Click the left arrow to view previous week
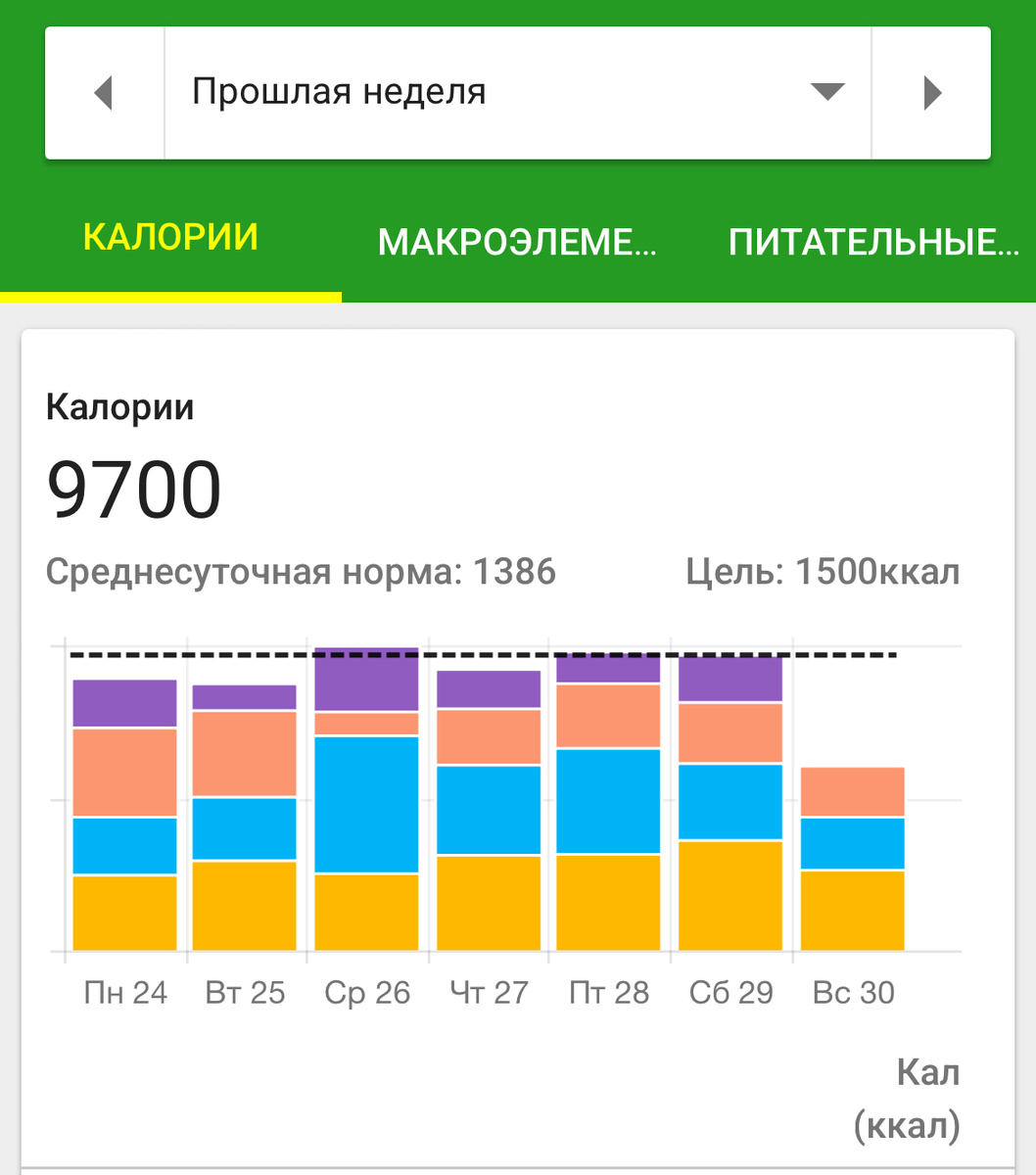The image size is (1036, 1175). [104, 92]
